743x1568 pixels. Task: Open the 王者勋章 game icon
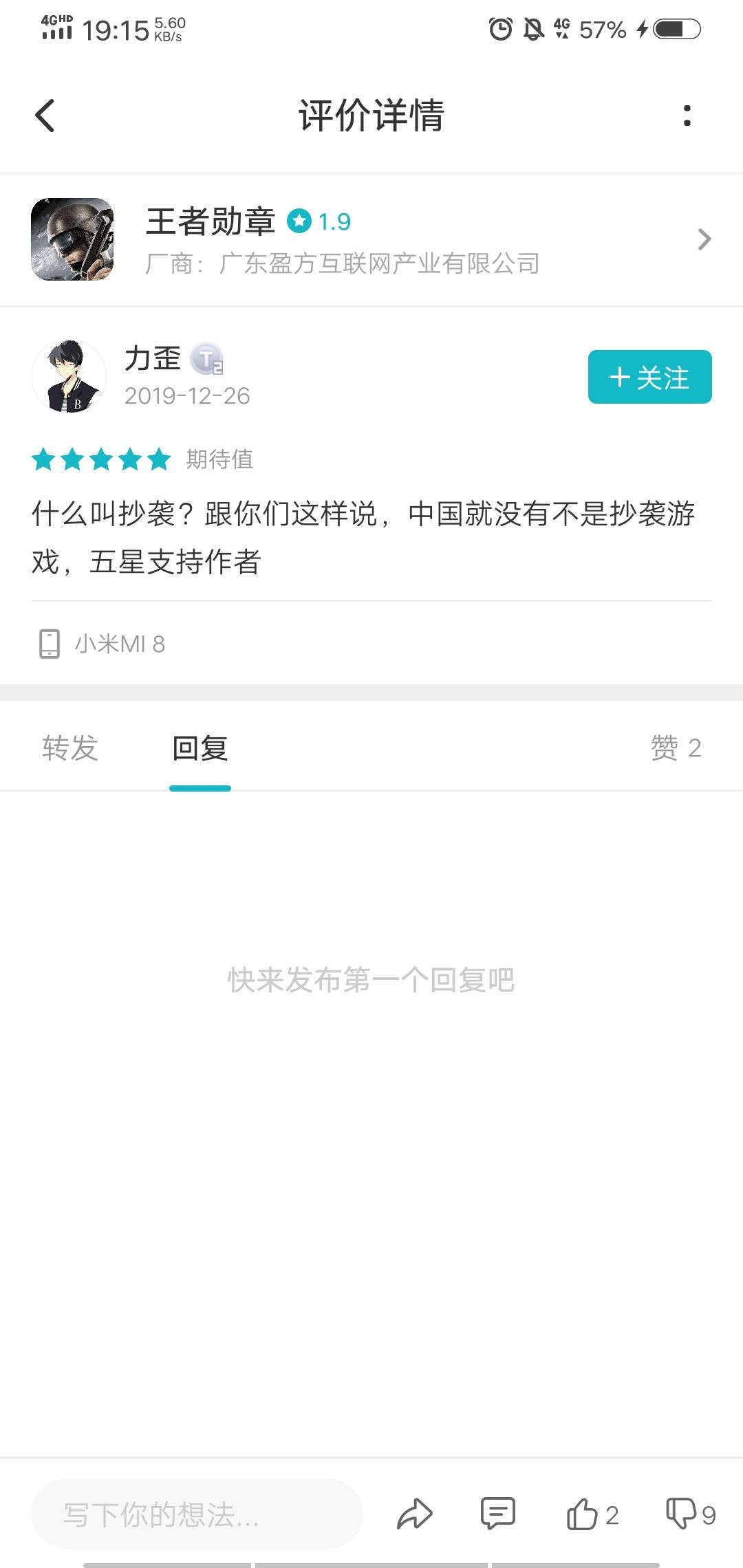tap(76, 239)
